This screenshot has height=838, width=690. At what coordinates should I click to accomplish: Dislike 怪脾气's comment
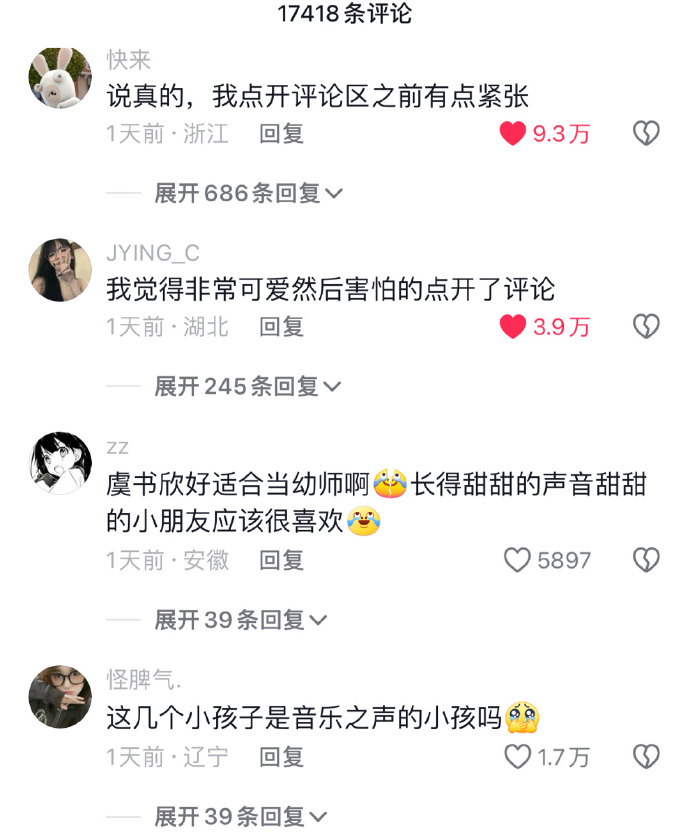pos(647,757)
